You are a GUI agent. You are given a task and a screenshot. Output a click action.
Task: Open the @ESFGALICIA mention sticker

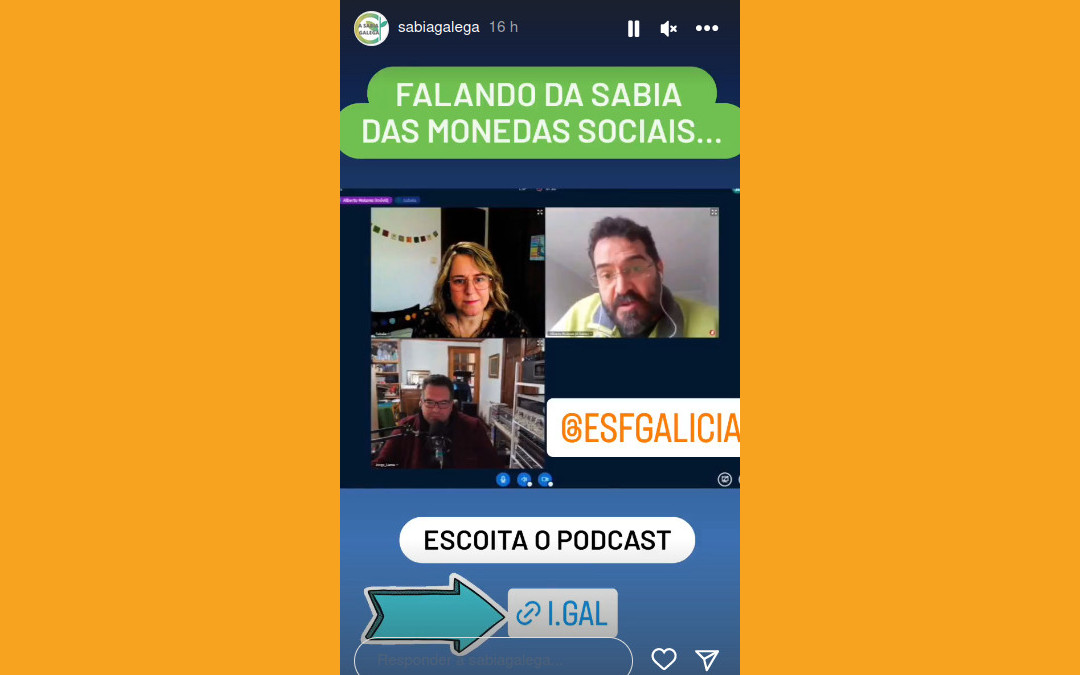[645, 428]
